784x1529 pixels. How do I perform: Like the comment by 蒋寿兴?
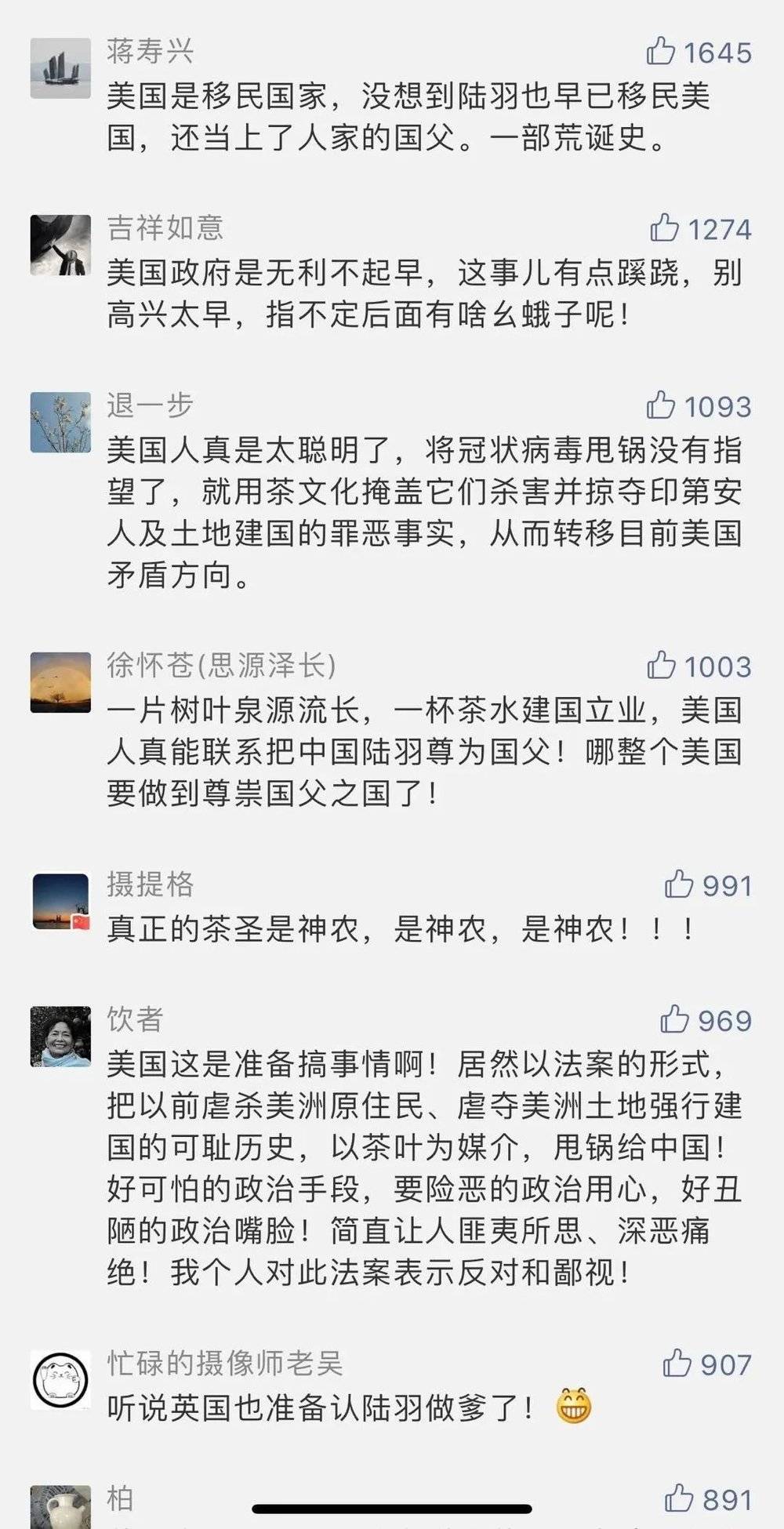tap(660, 52)
